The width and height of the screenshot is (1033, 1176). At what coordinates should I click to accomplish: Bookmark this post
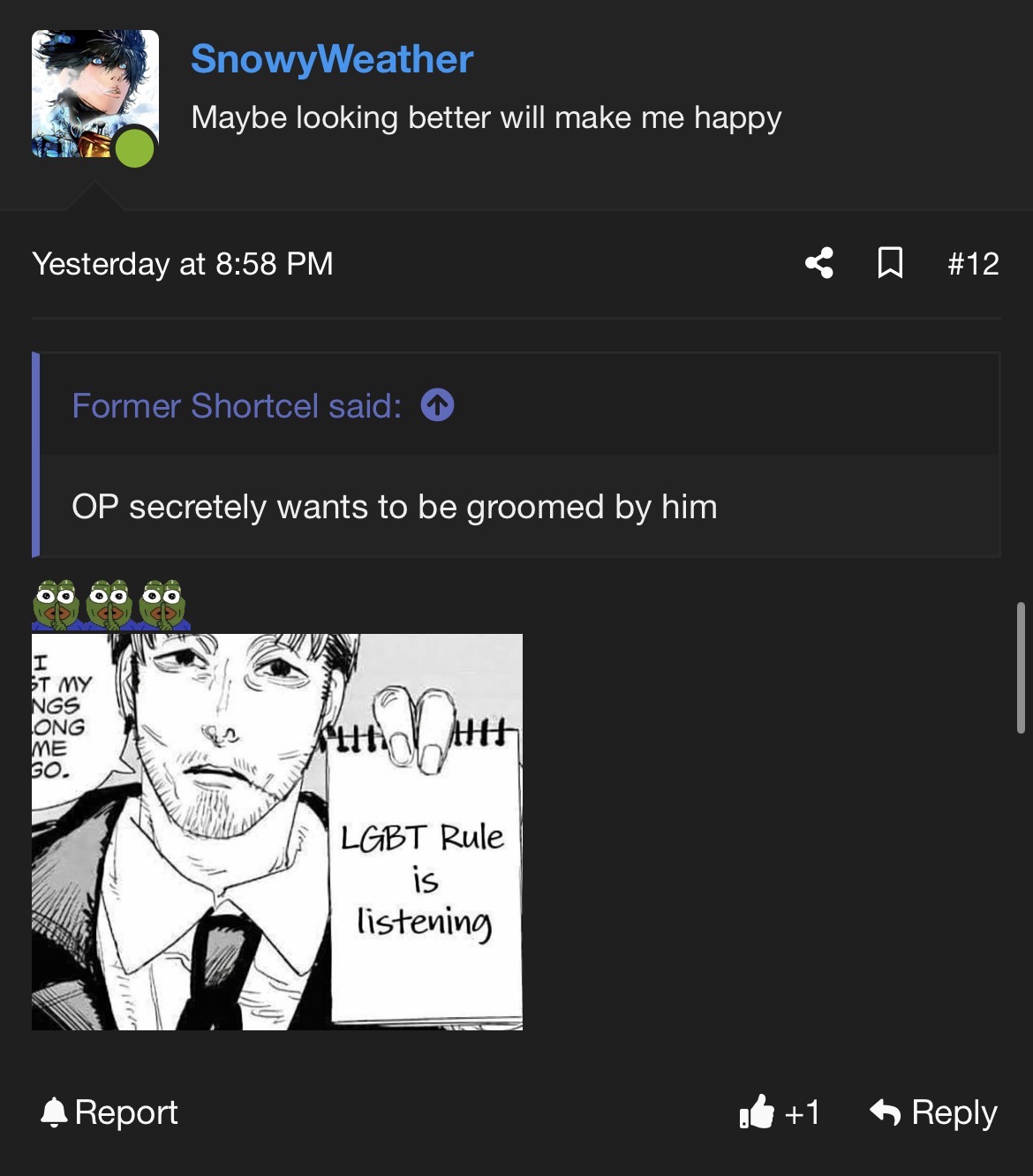point(890,263)
